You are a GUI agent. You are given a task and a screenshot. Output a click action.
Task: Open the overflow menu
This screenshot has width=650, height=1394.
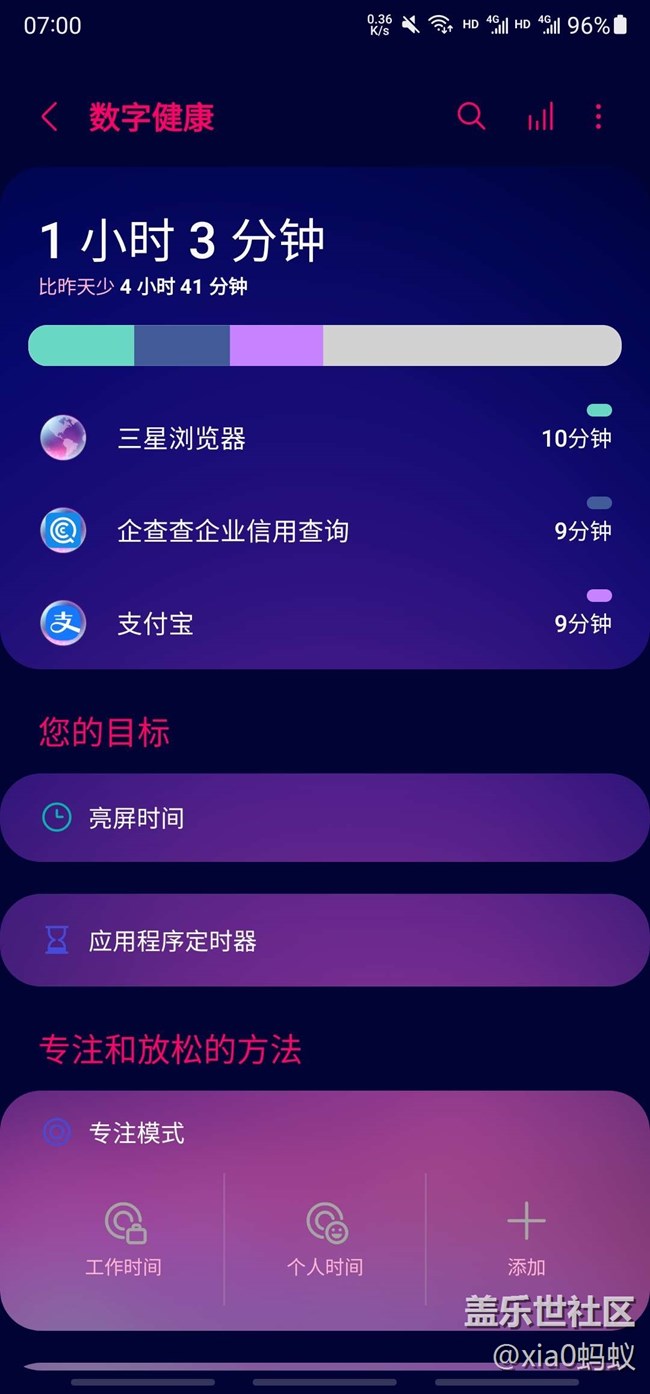coord(598,117)
